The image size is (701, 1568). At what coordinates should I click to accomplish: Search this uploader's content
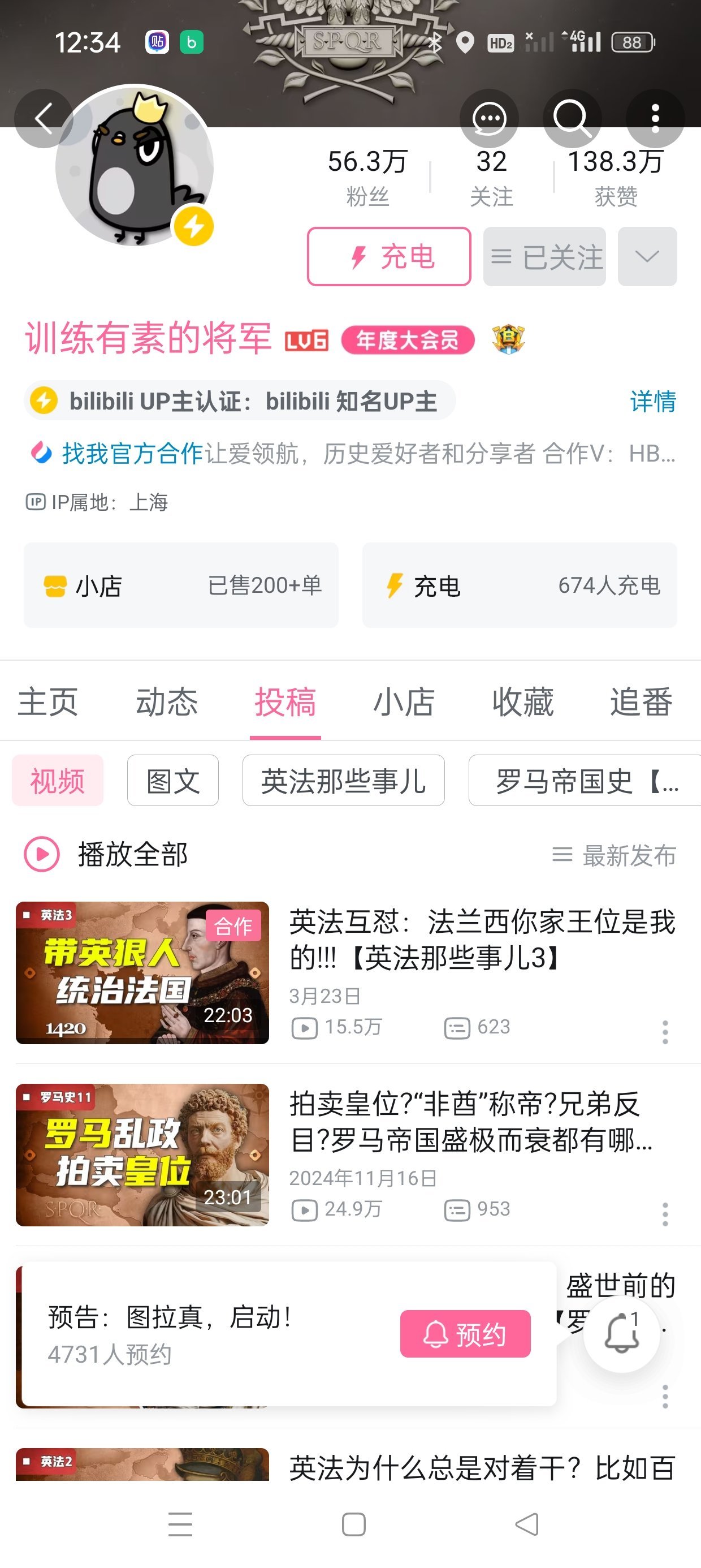point(572,119)
